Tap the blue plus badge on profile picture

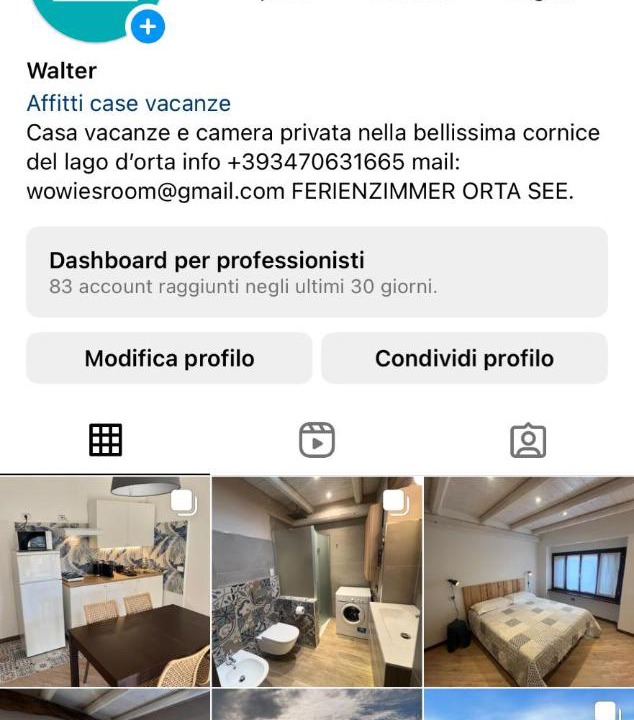coord(147,27)
